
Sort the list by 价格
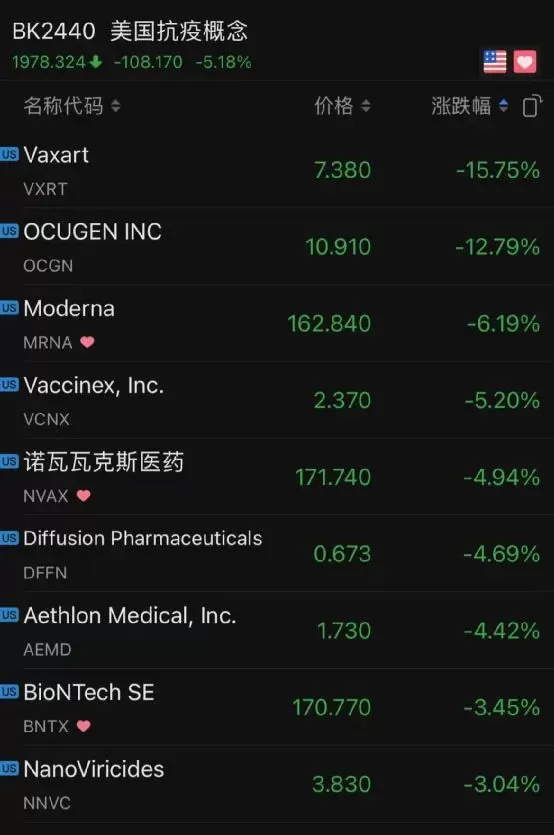(x=342, y=105)
